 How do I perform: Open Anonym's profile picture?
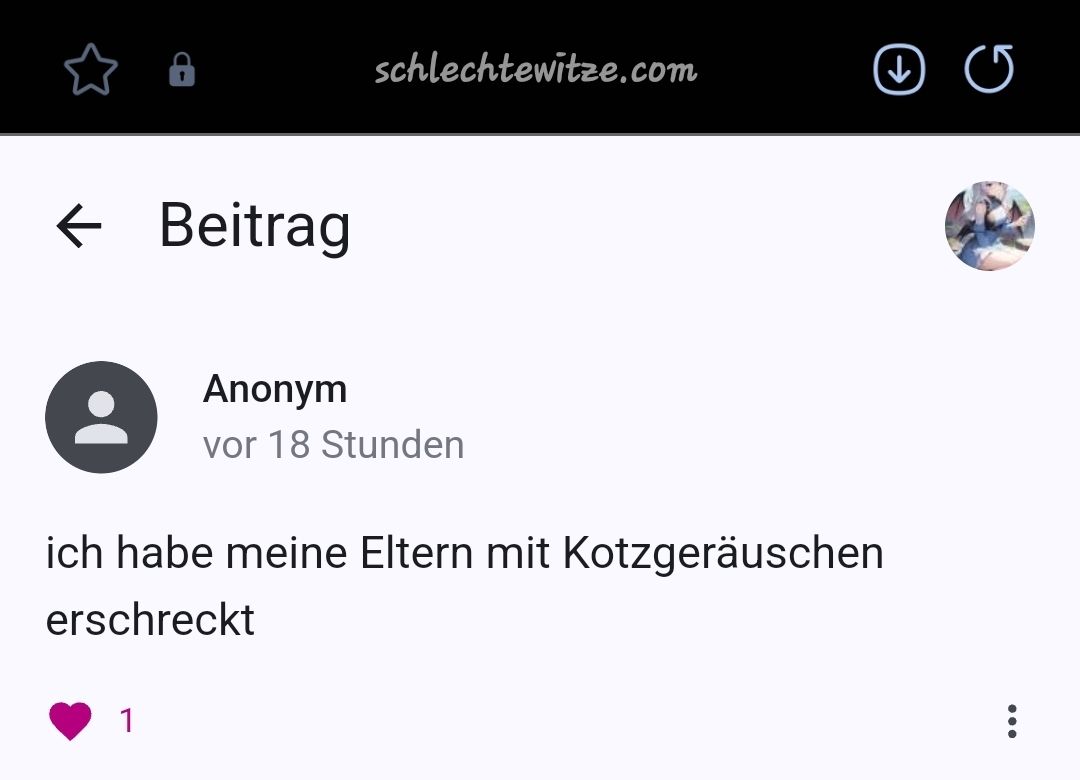(101, 417)
